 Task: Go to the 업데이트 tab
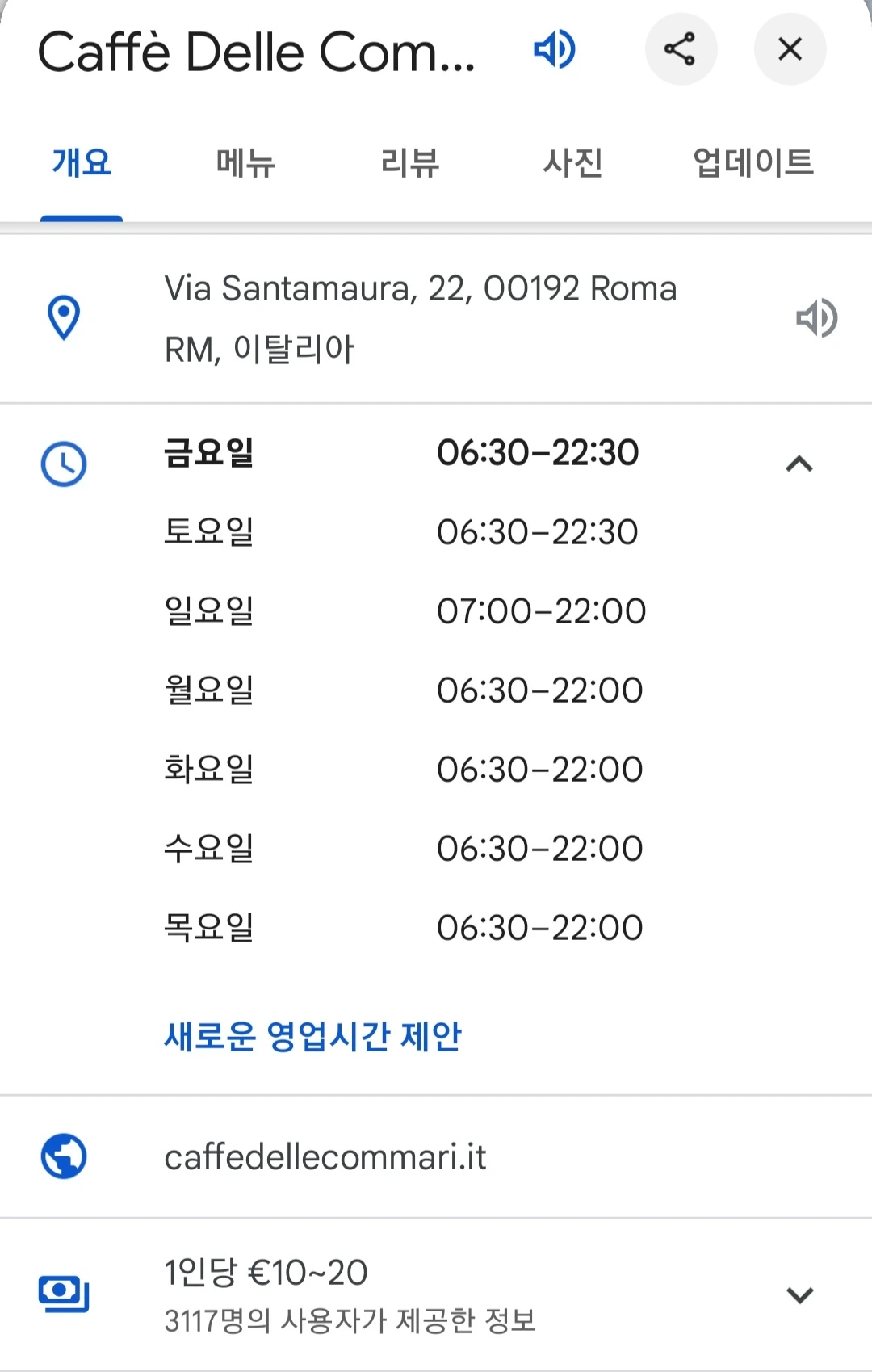(753, 163)
